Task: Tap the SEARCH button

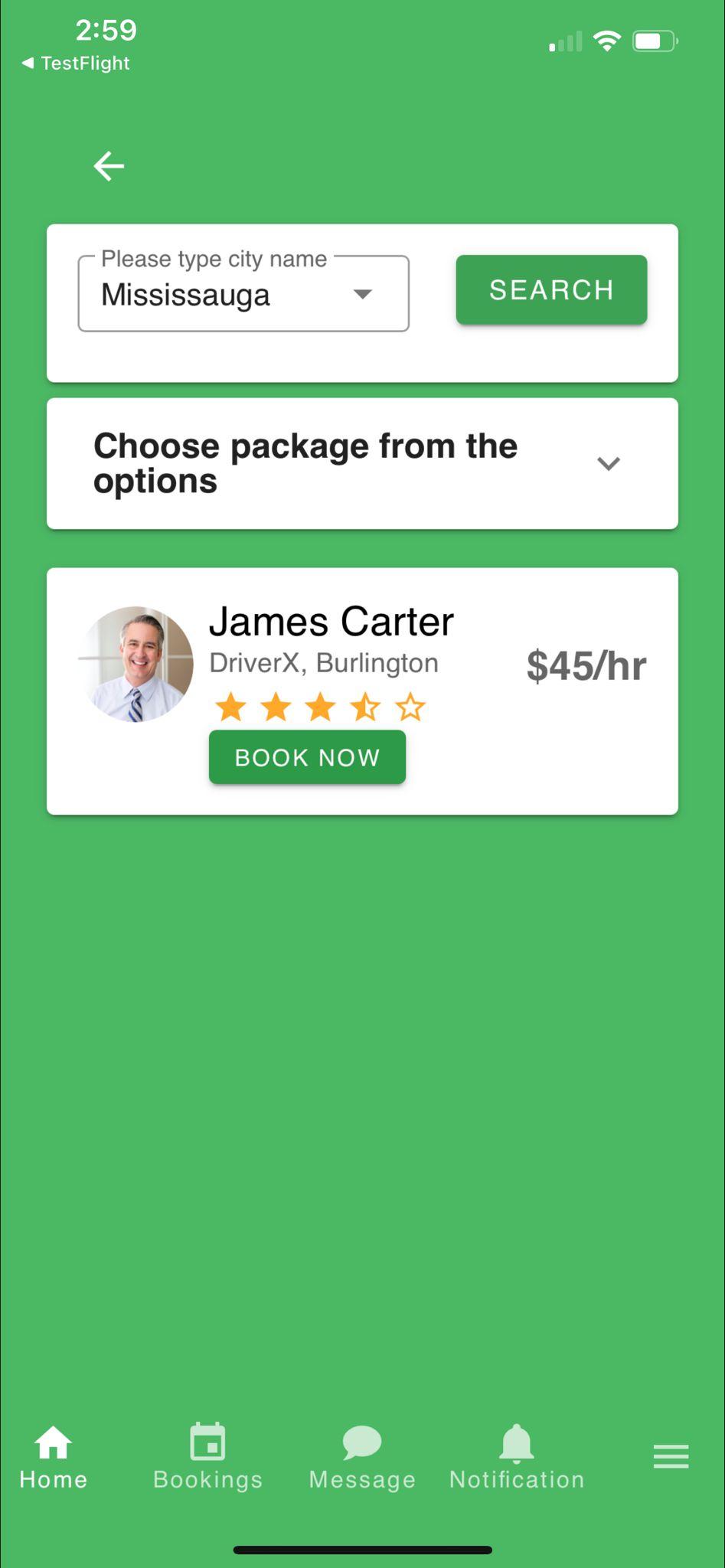Action: point(551,289)
